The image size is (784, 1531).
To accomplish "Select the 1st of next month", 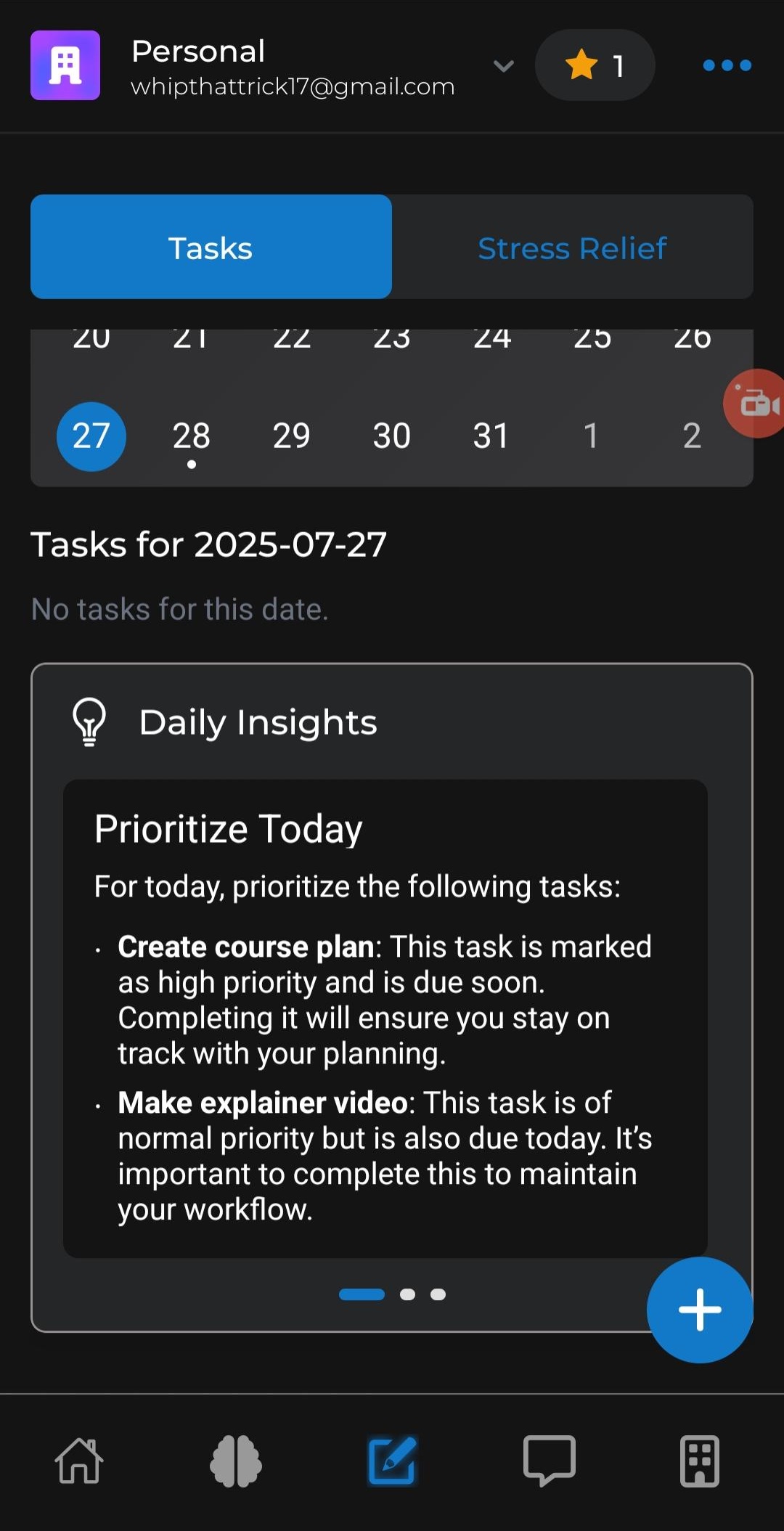I will pos(591,436).
